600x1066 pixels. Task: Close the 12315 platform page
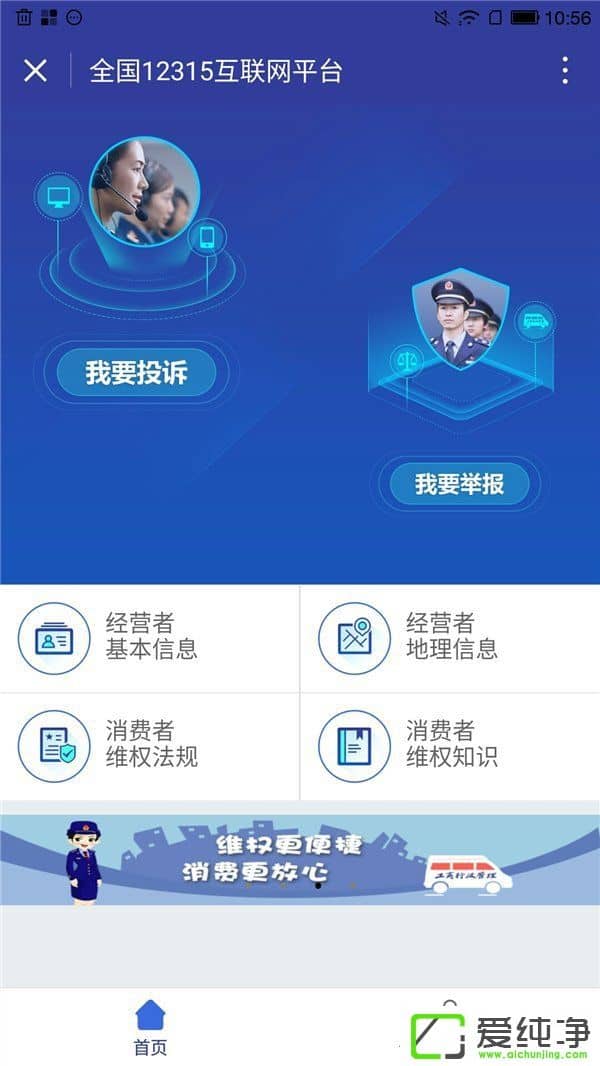[35, 70]
